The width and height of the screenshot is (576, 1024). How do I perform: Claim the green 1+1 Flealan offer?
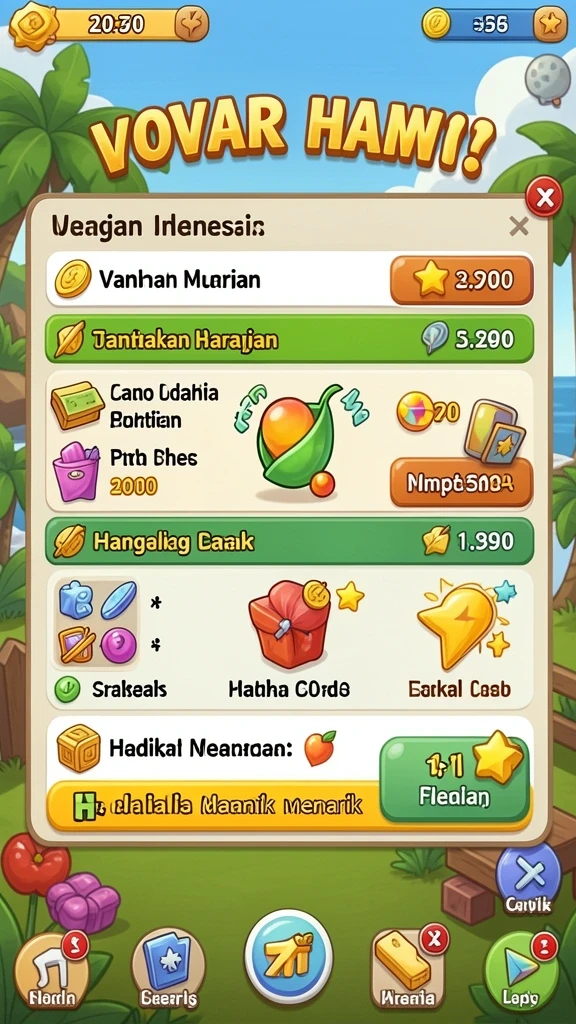(x=454, y=777)
